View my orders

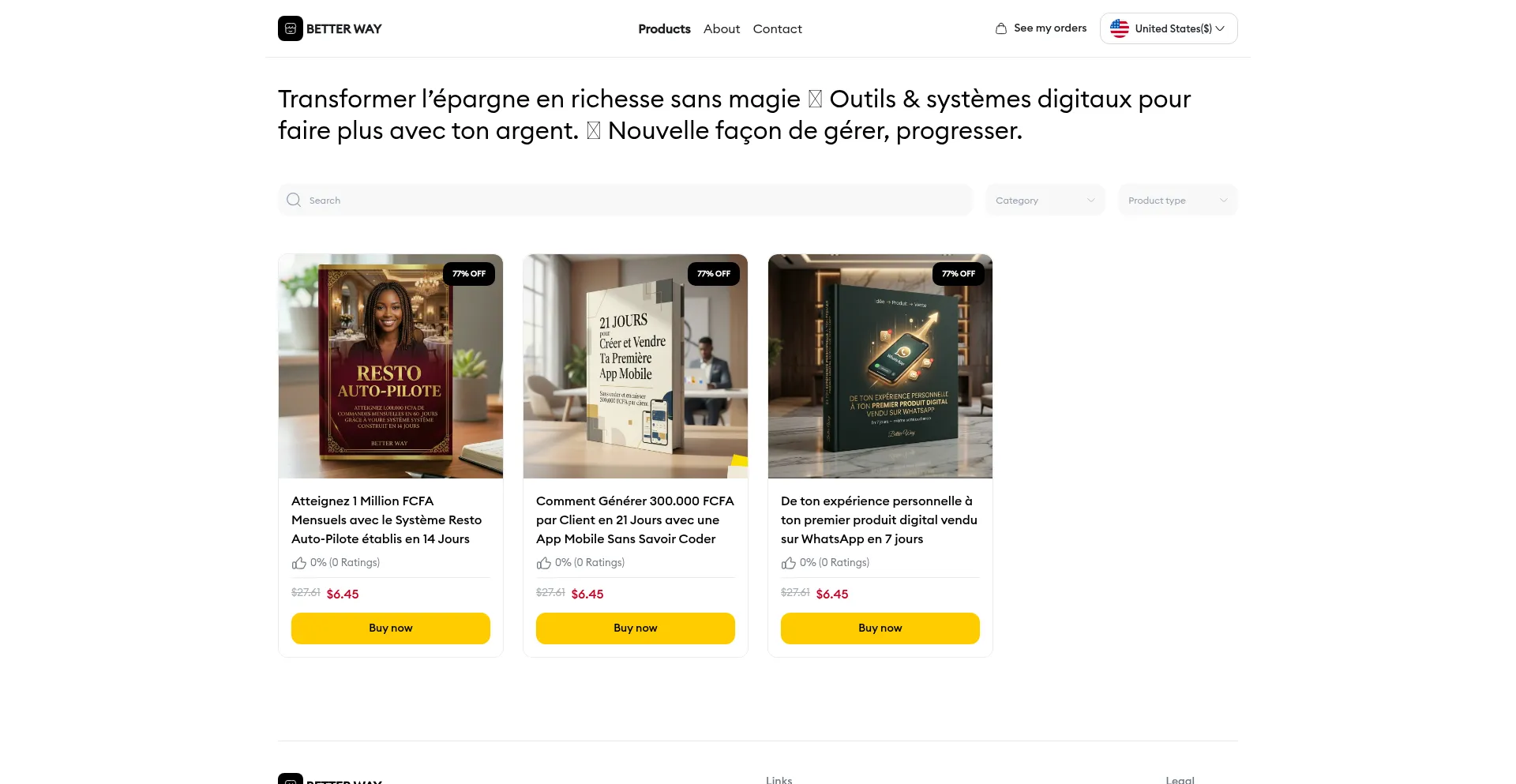[1041, 28]
